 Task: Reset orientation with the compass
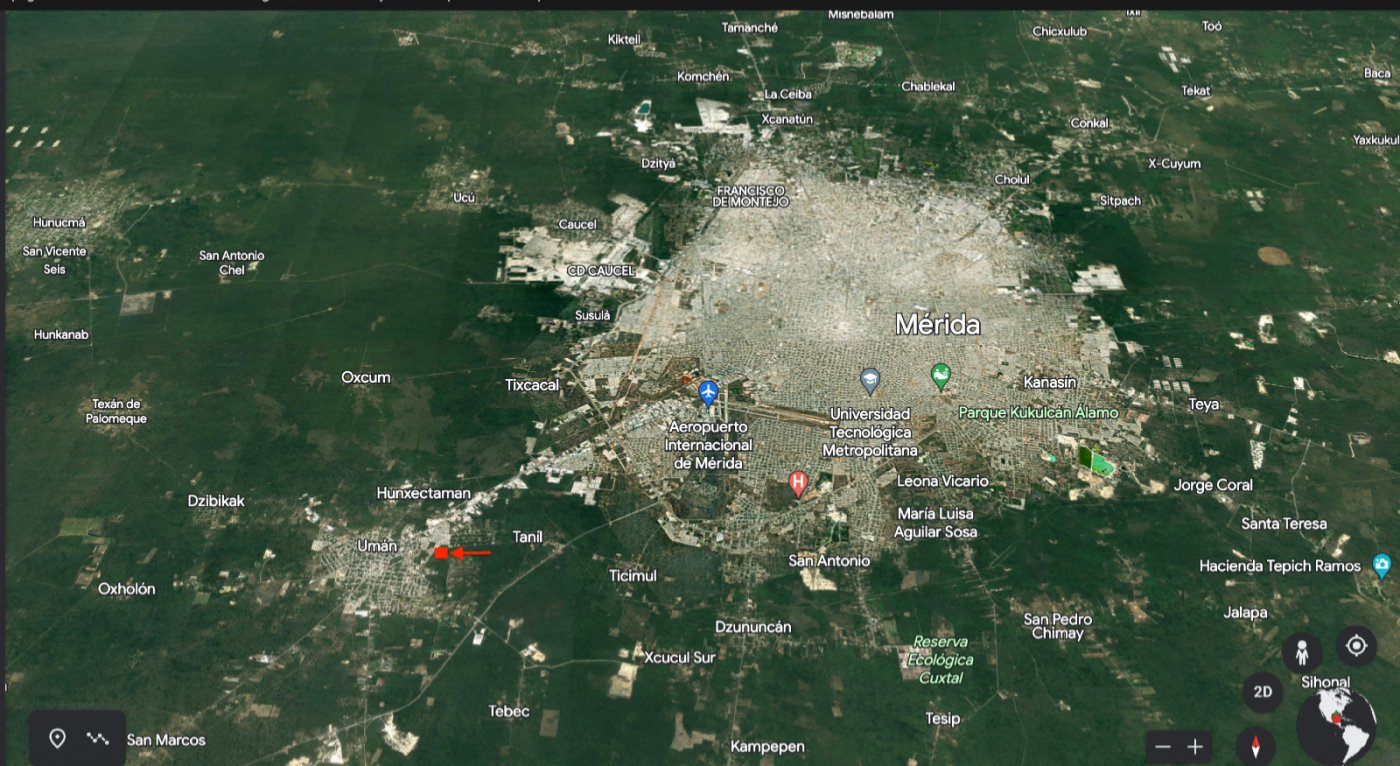click(x=1255, y=746)
